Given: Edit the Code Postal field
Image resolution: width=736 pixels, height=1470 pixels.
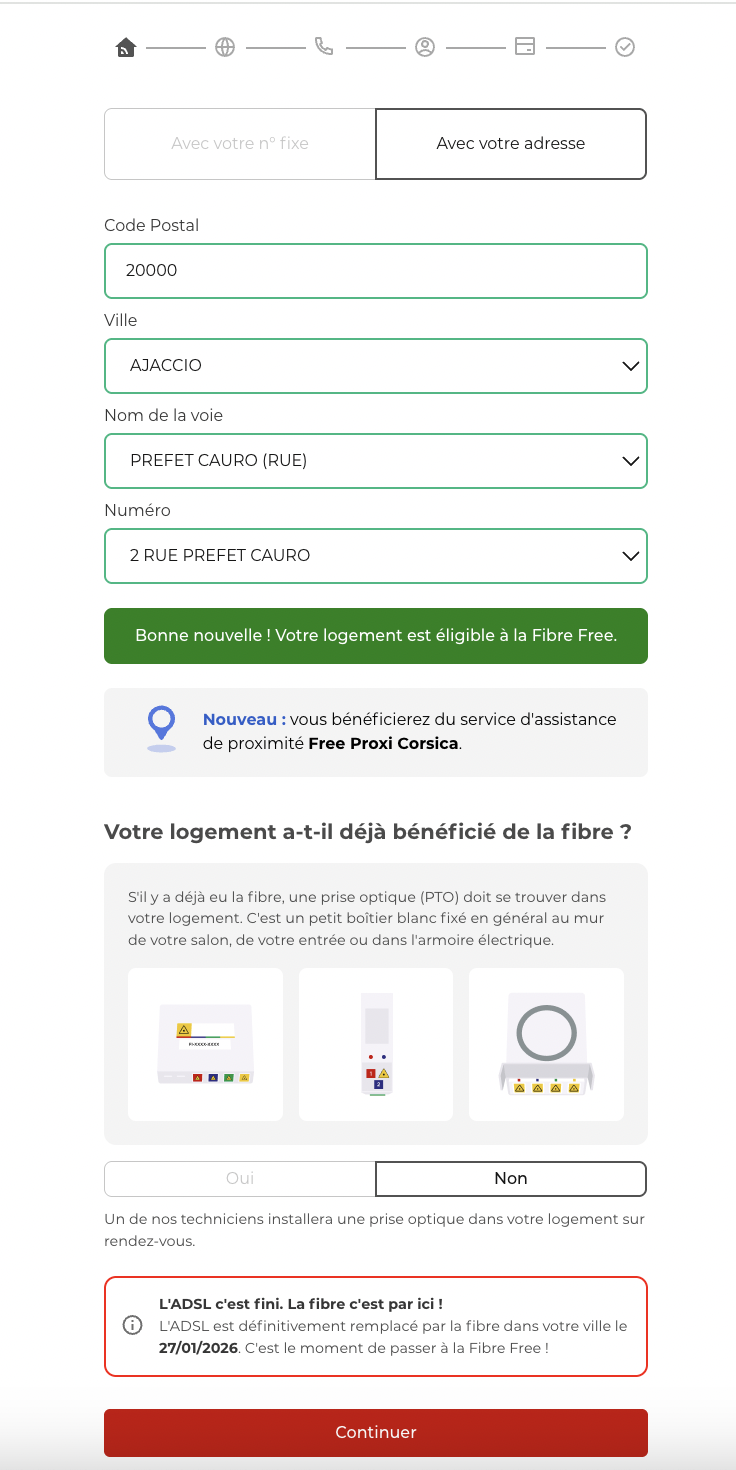Looking at the screenshot, I should pos(375,271).
